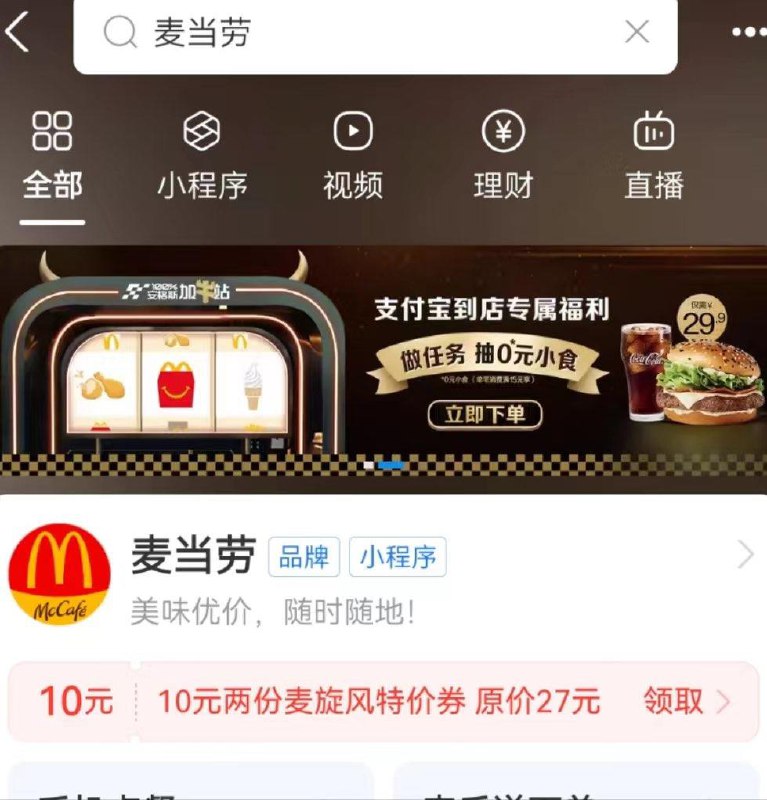Select the 小程序 cube icon
Image resolution: width=767 pixels, height=800 pixels.
click(x=204, y=132)
